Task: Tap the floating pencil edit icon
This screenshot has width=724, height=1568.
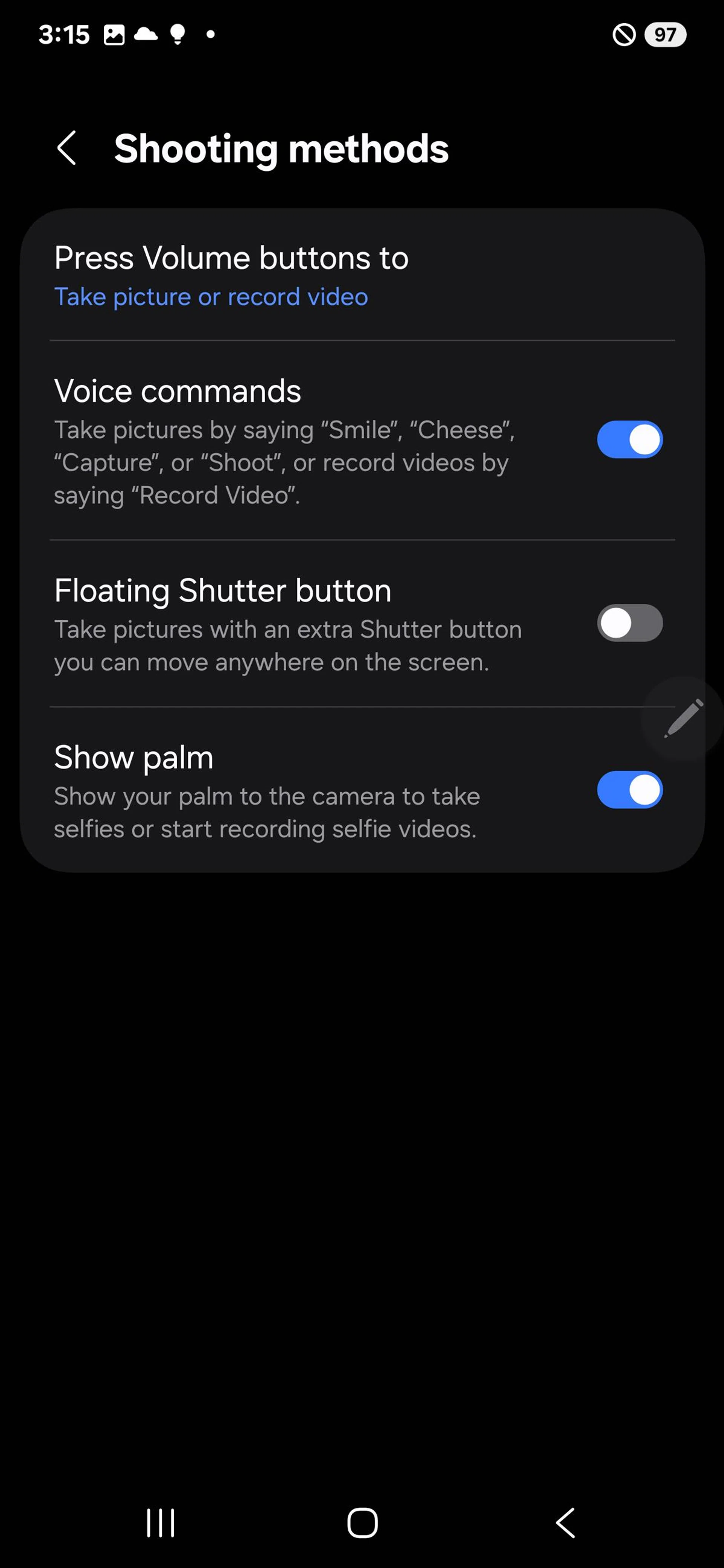Action: (x=684, y=718)
